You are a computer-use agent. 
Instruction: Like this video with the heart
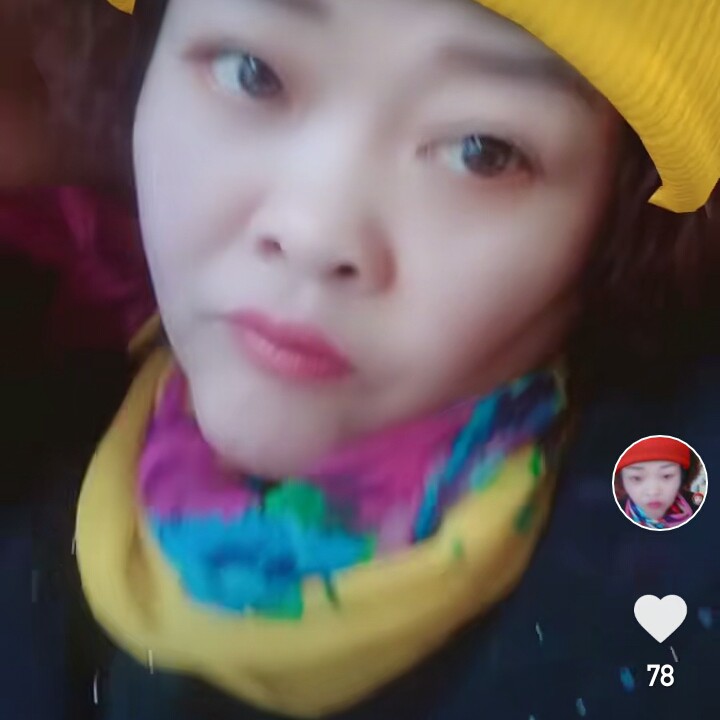pos(660,618)
